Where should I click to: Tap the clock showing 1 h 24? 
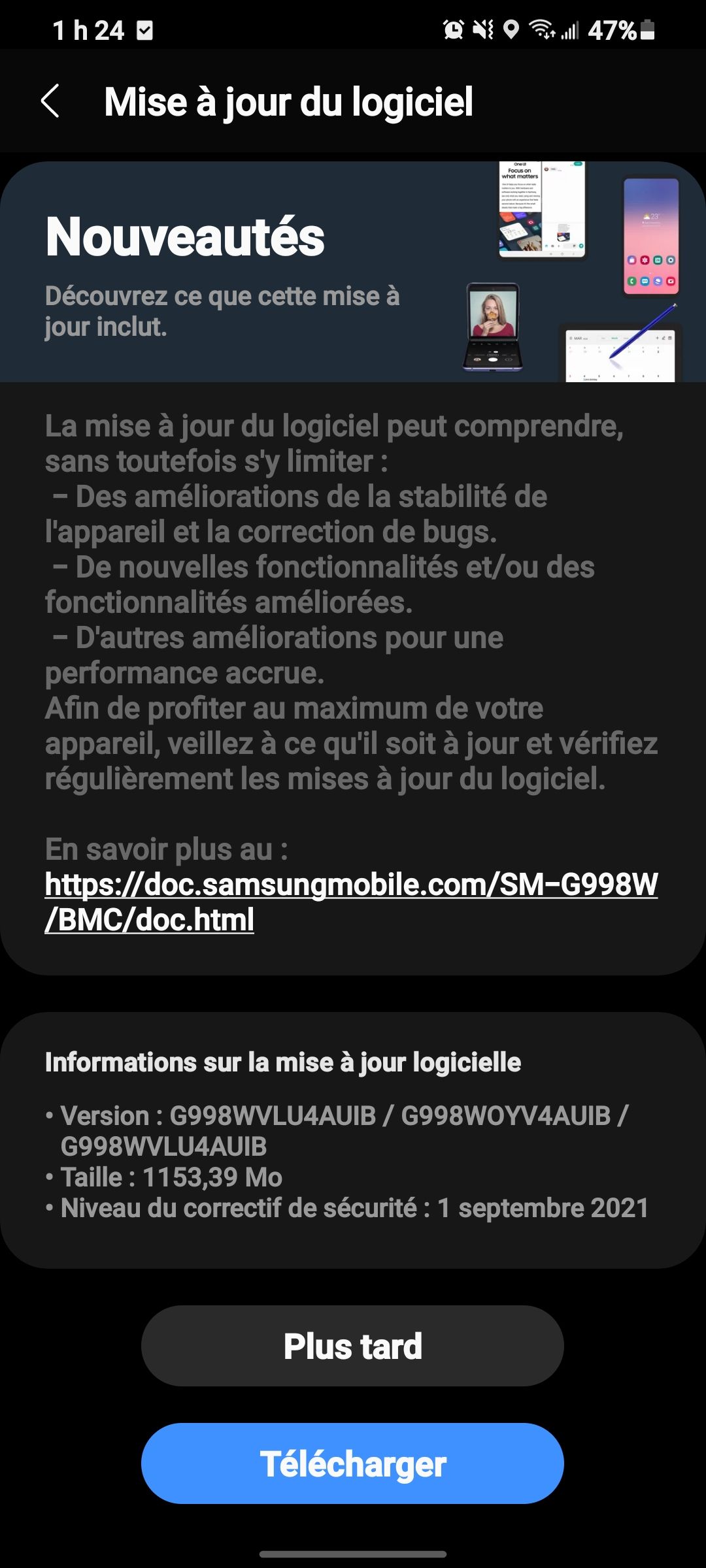coord(88,29)
